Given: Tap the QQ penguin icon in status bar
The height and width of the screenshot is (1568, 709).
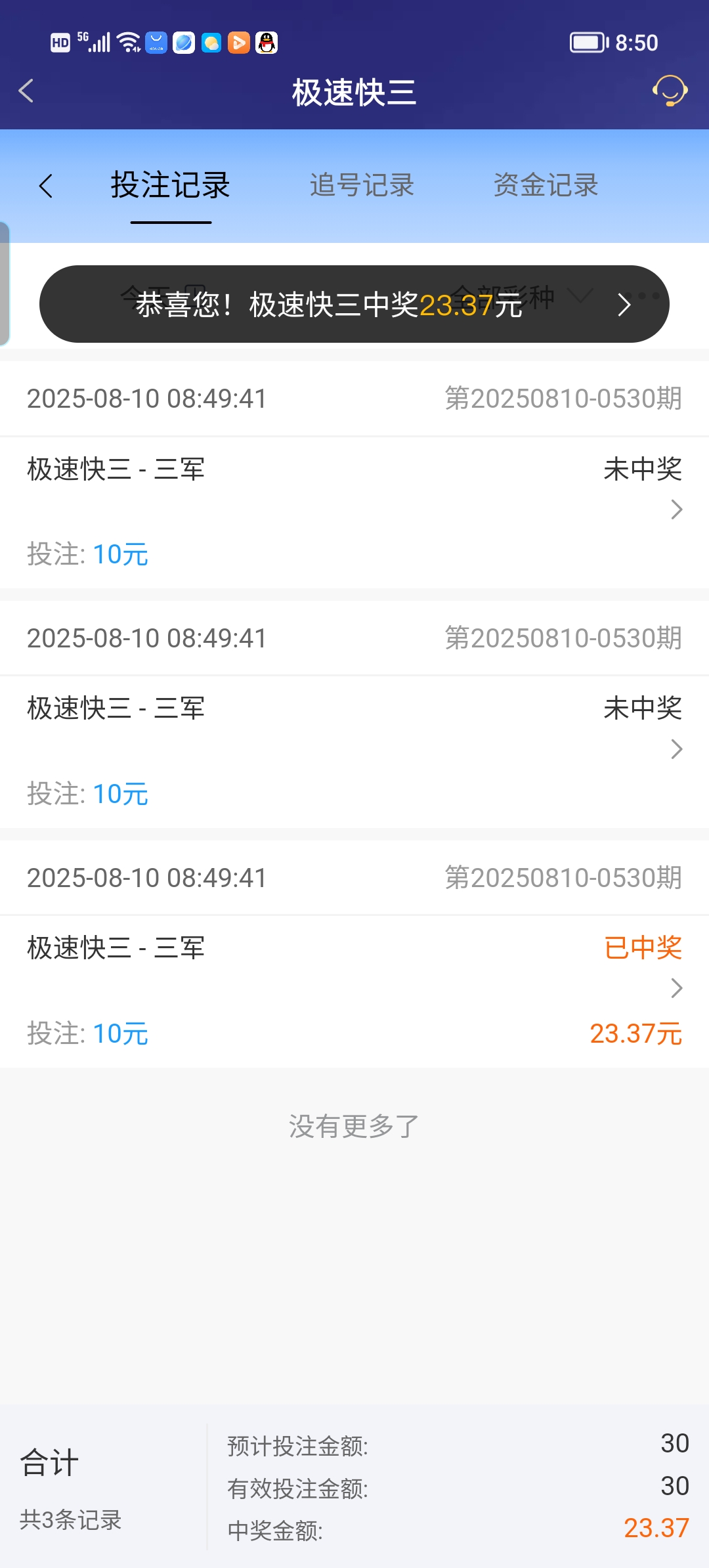Looking at the screenshot, I should (x=266, y=42).
